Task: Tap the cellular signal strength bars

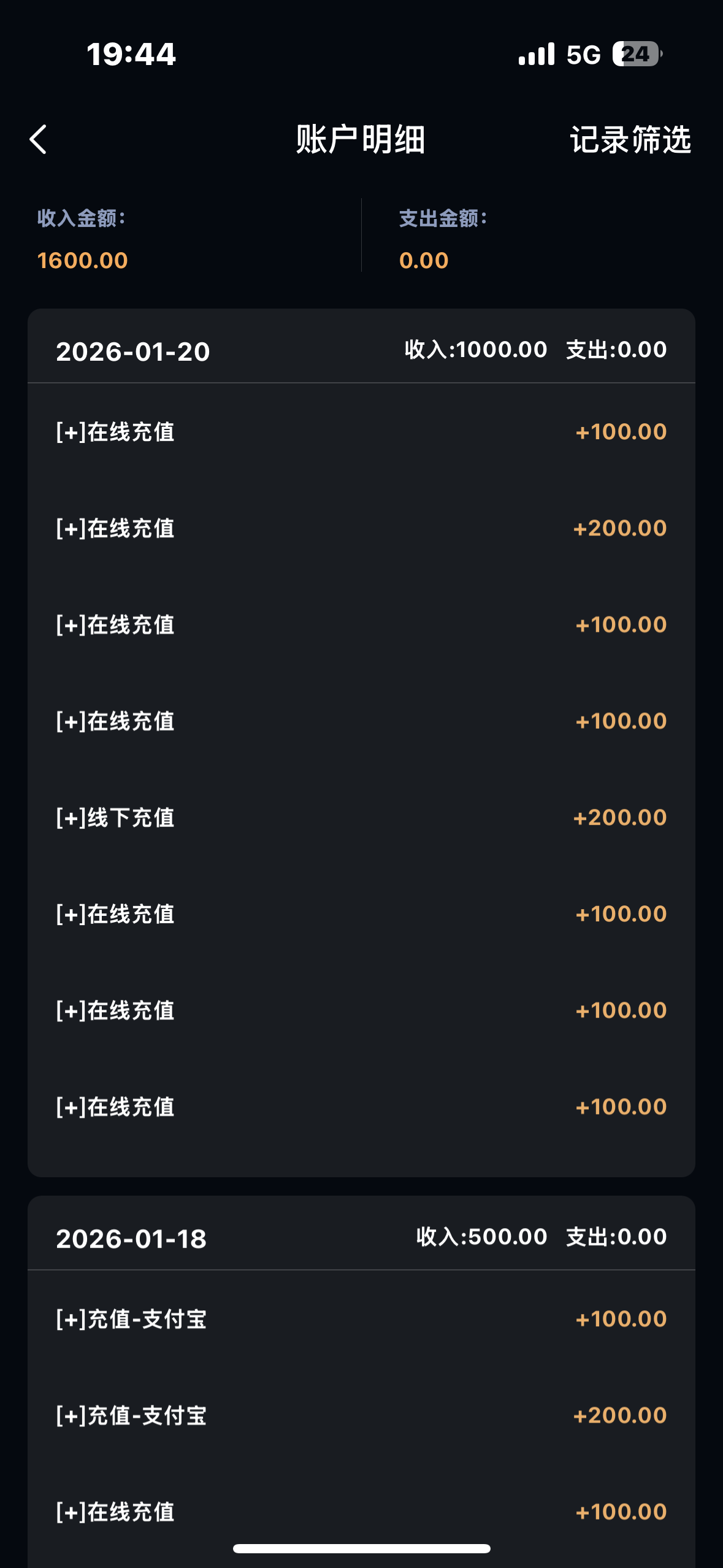Action: point(535,54)
